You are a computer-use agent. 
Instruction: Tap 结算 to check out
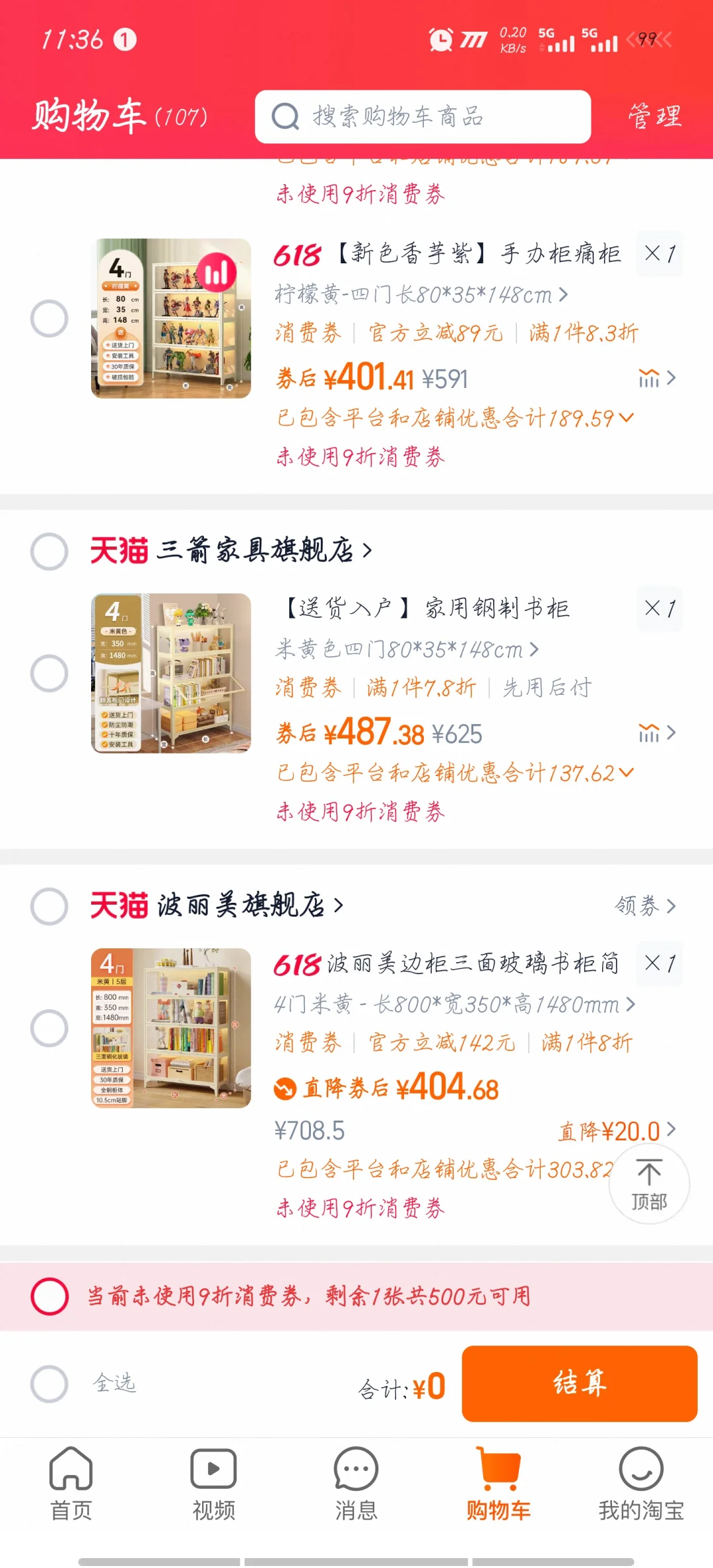coord(580,1383)
